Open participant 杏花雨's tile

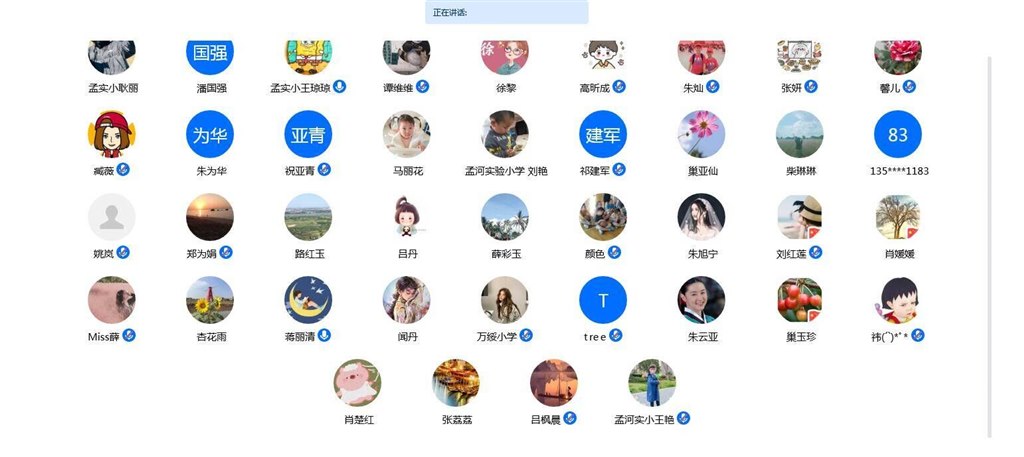(x=210, y=300)
